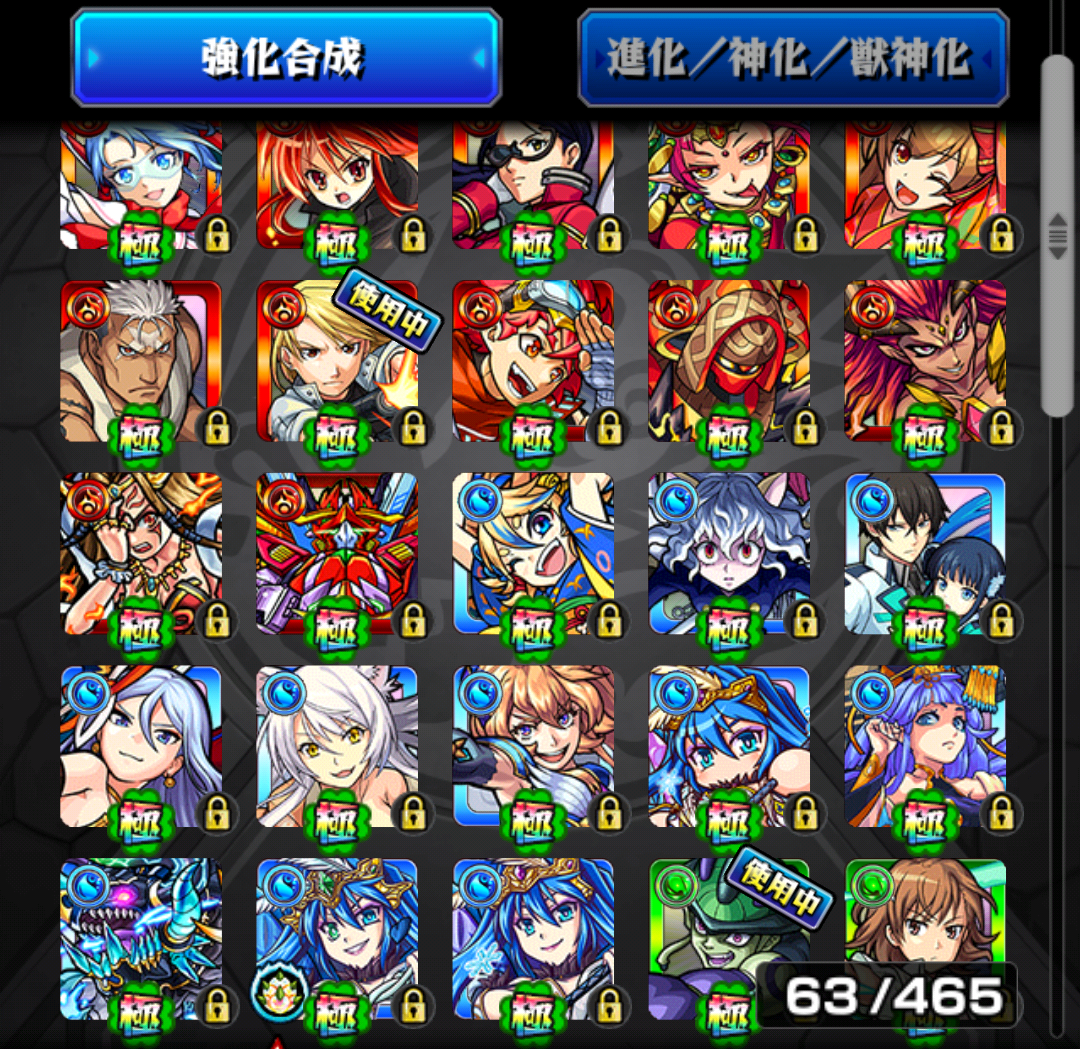Open the 進化/神化/獣神化 button
Screen dimensions: 1080x1049
coord(793,58)
